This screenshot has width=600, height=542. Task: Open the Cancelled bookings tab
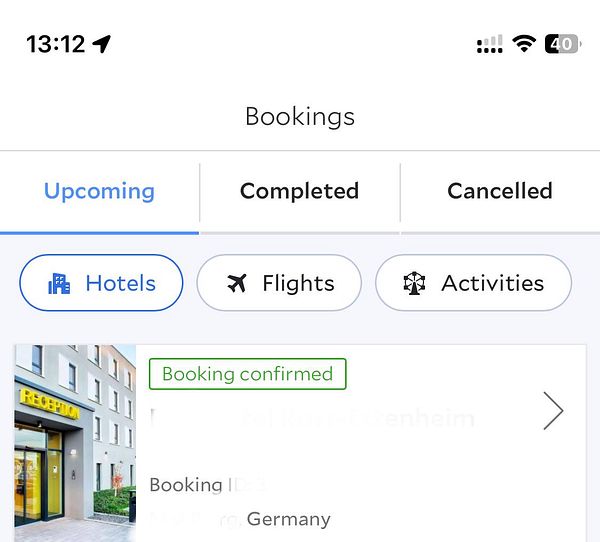(499, 191)
